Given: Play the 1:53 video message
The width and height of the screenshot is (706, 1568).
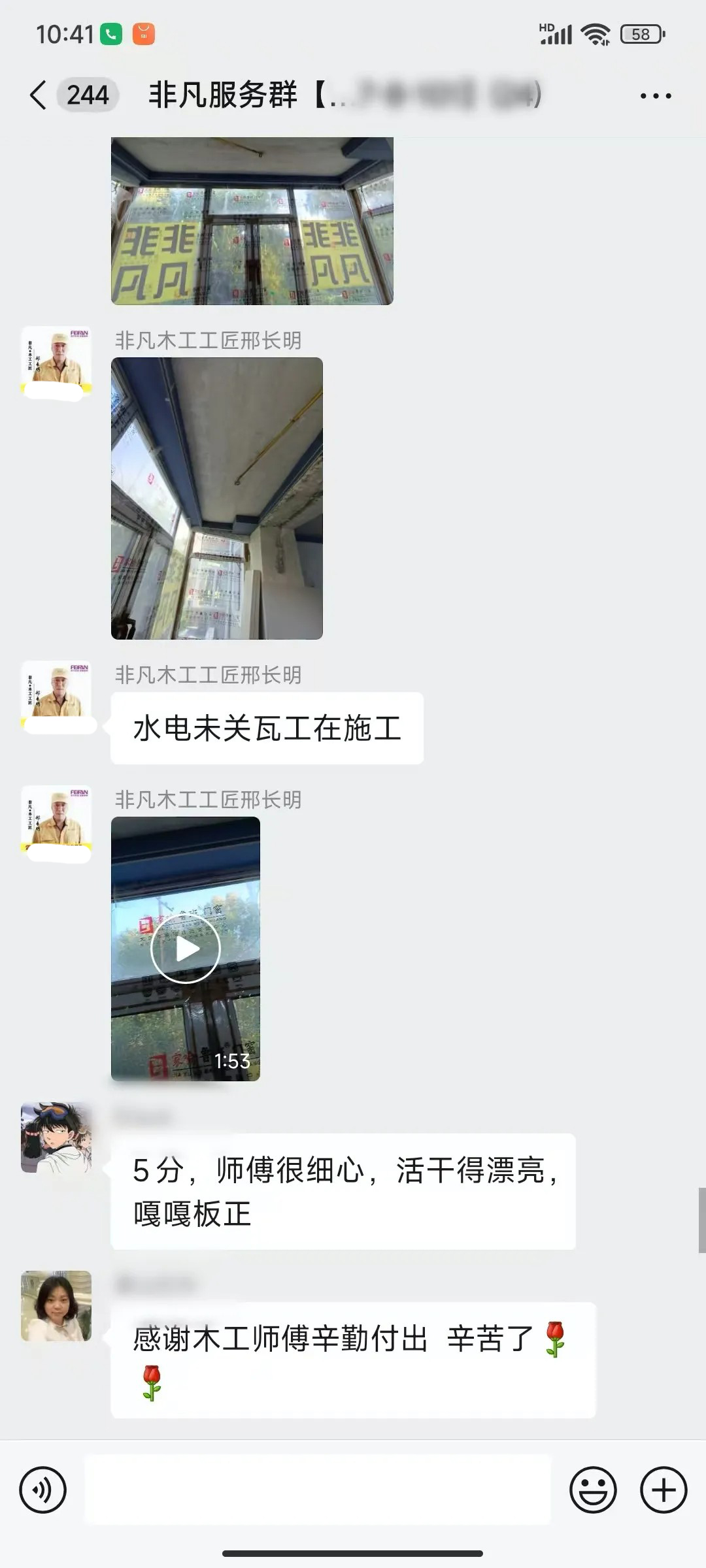Looking at the screenshot, I should pyautogui.click(x=186, y=949).
